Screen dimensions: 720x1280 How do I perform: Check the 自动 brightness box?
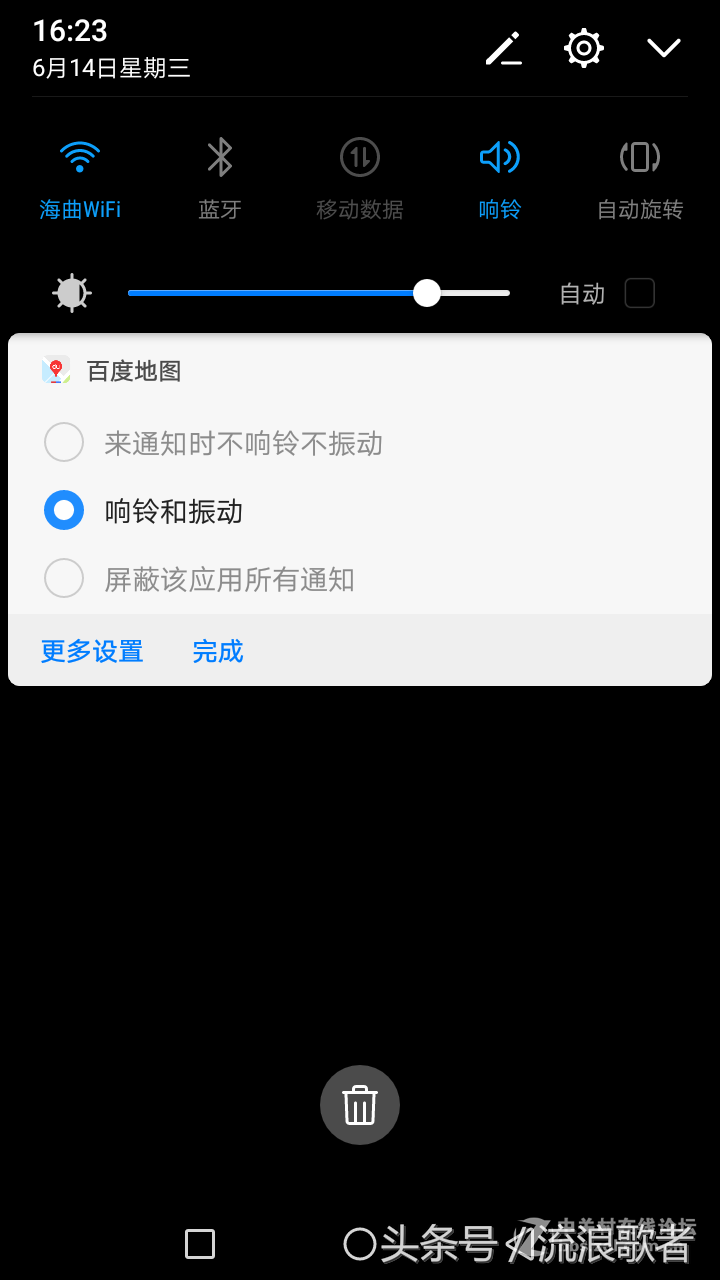click(639, 293)
